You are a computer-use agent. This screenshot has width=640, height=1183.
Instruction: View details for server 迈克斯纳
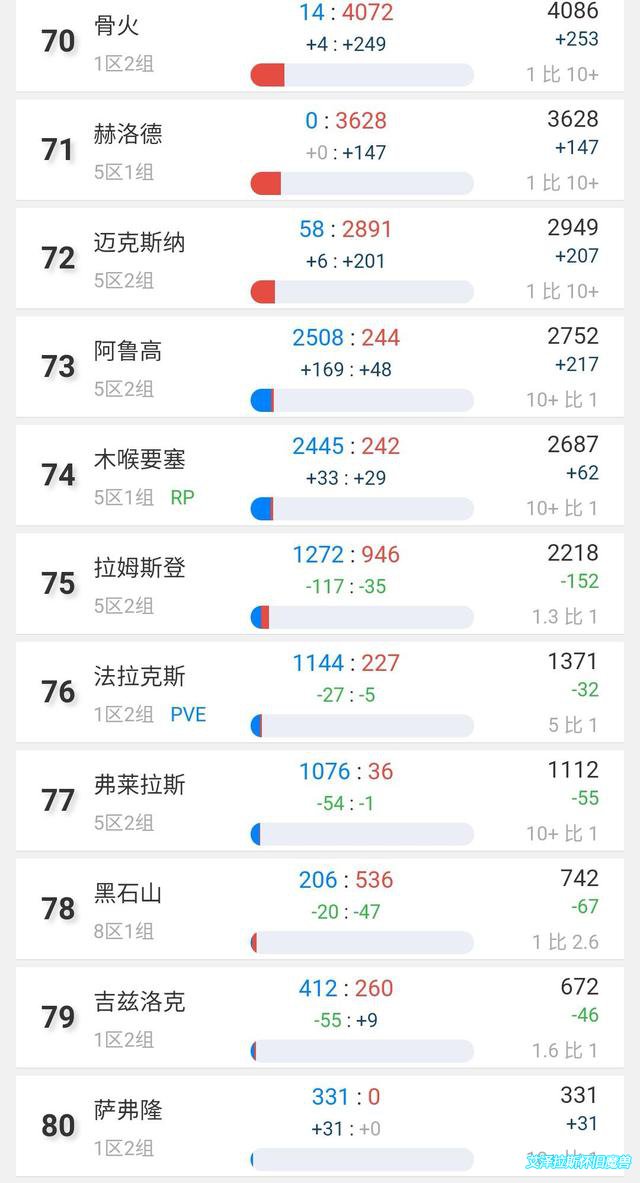tap(320, 259)
